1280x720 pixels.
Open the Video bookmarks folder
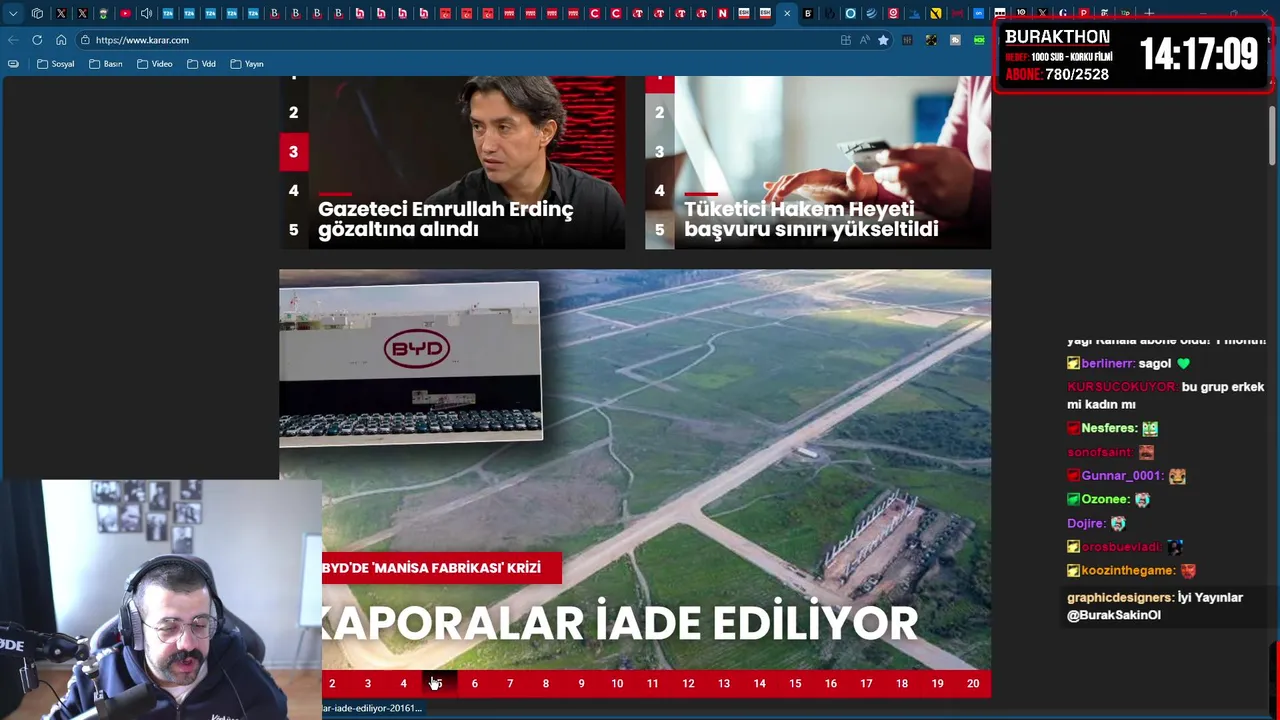point(154,64)
